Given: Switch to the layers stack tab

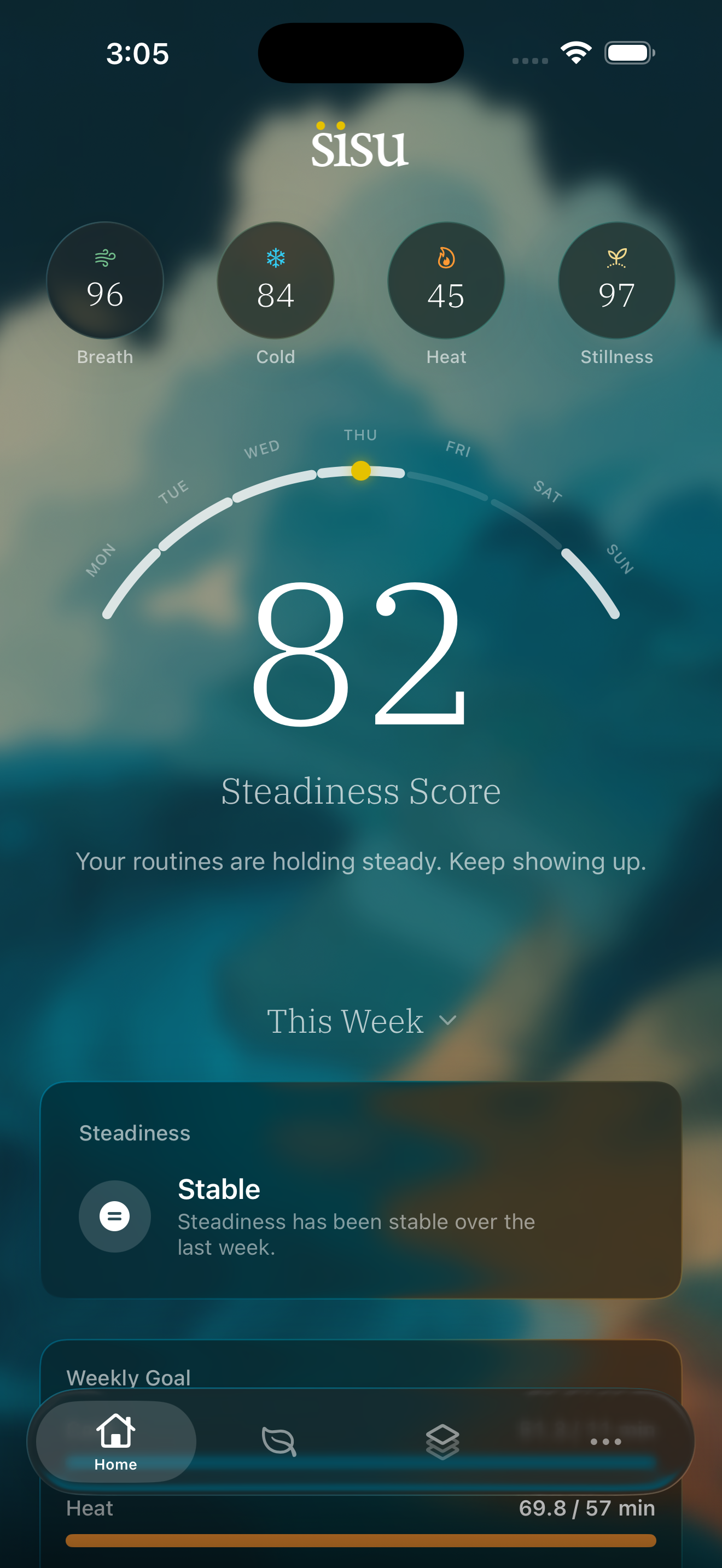Looking at the screenshot, I should pos(442,1441).
